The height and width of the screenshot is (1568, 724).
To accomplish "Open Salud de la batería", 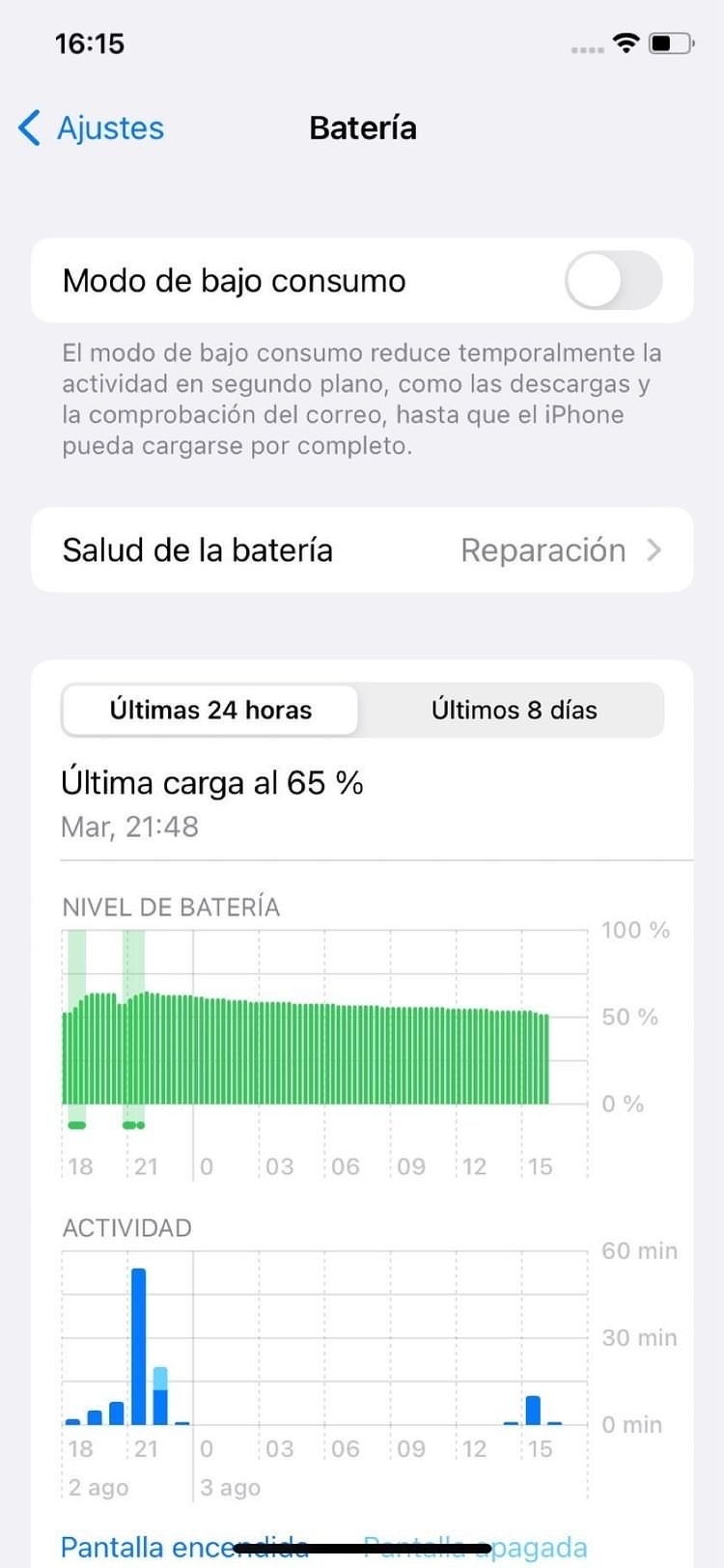I will (362, 550).
